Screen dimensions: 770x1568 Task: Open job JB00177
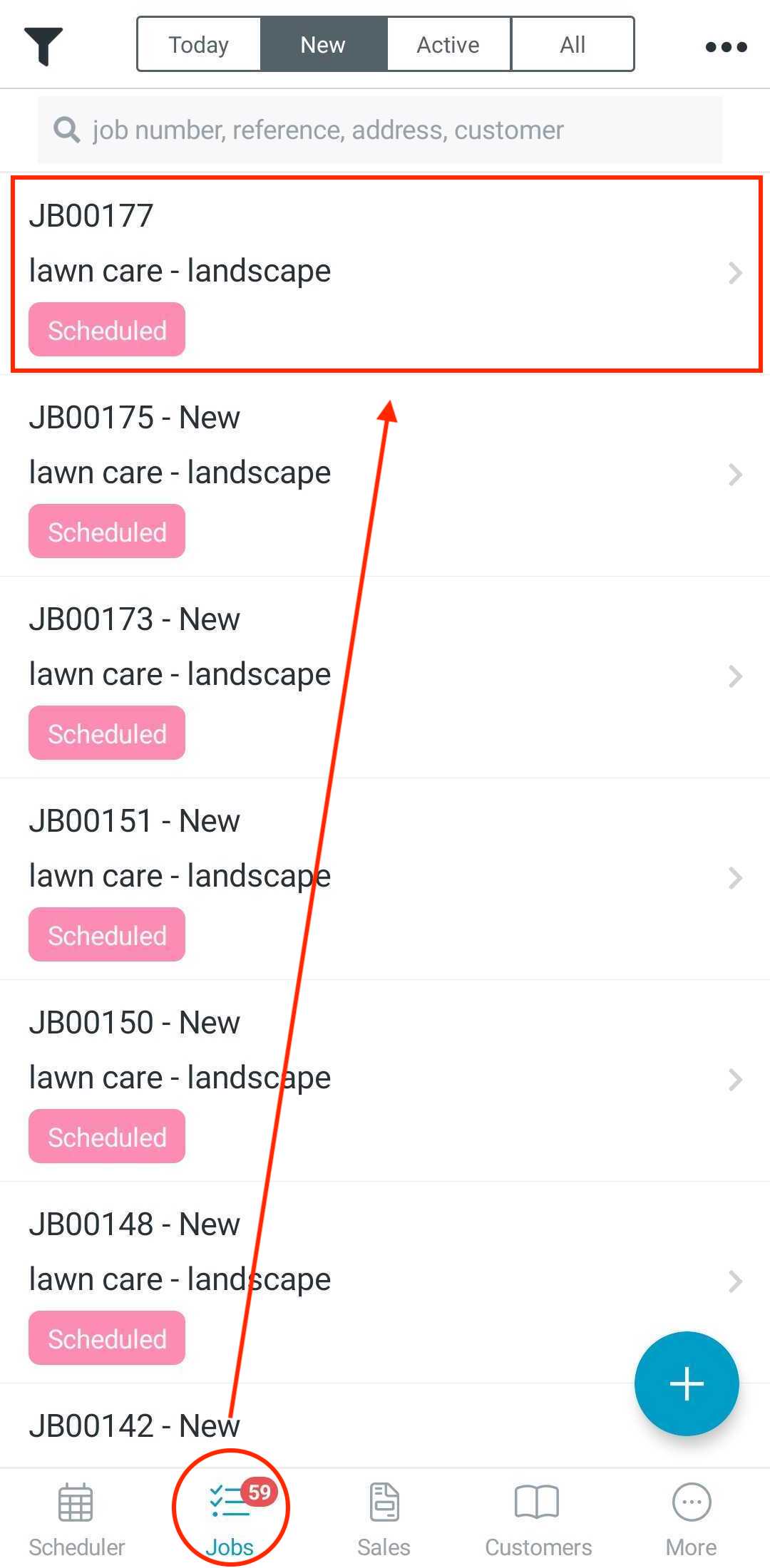pos(385,273)
